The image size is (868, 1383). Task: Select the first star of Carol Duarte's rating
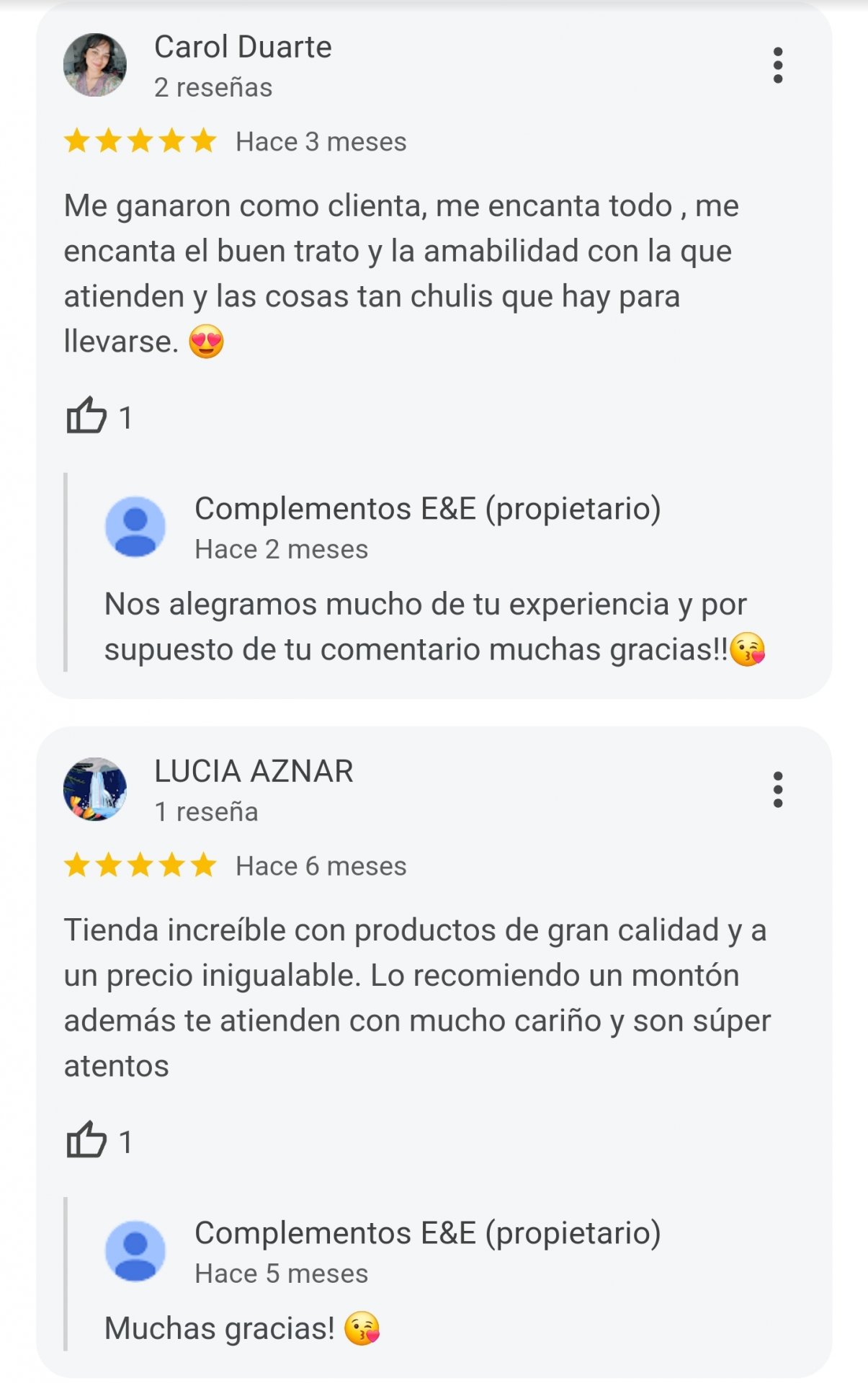pos(77,141)
